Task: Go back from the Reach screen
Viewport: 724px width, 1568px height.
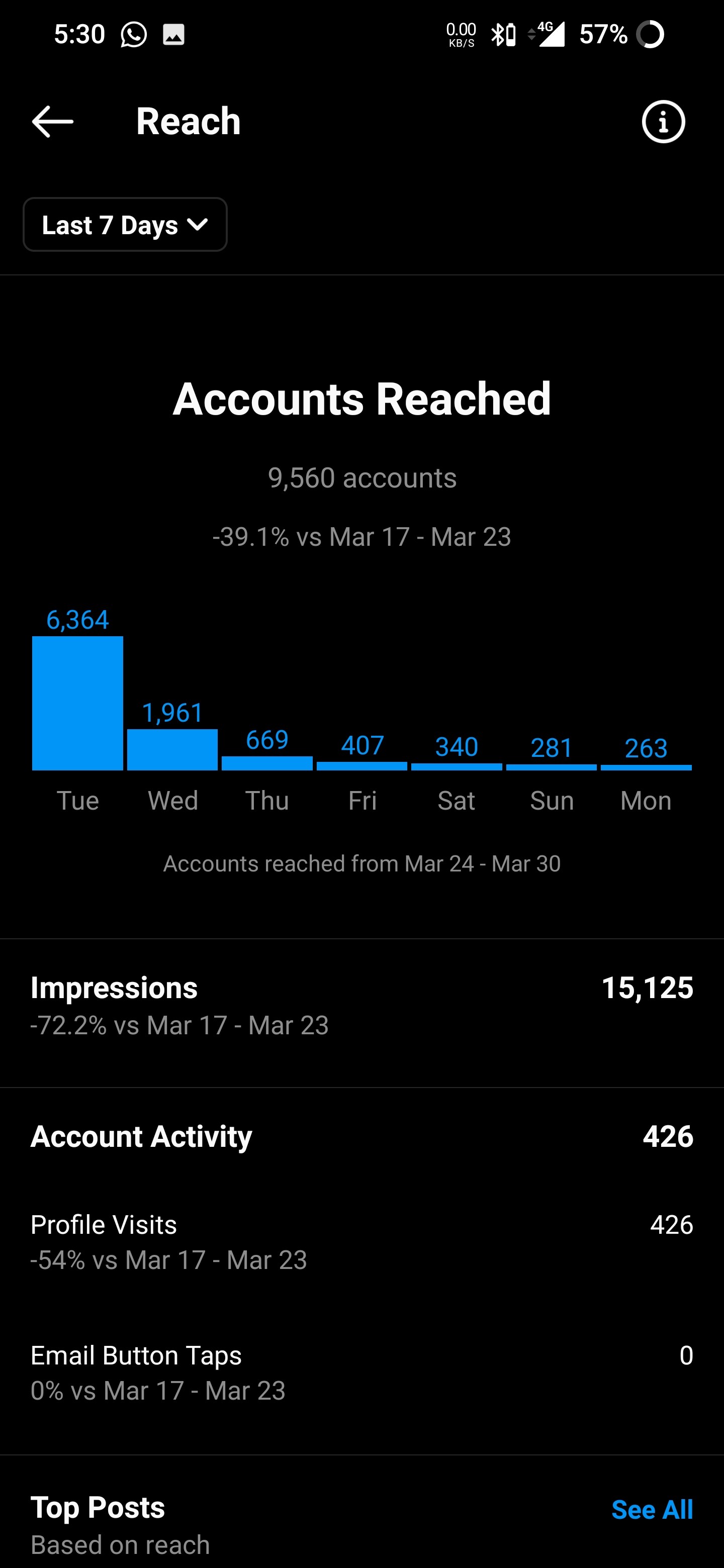Action: pyautogui.click(x=52, y=122)
